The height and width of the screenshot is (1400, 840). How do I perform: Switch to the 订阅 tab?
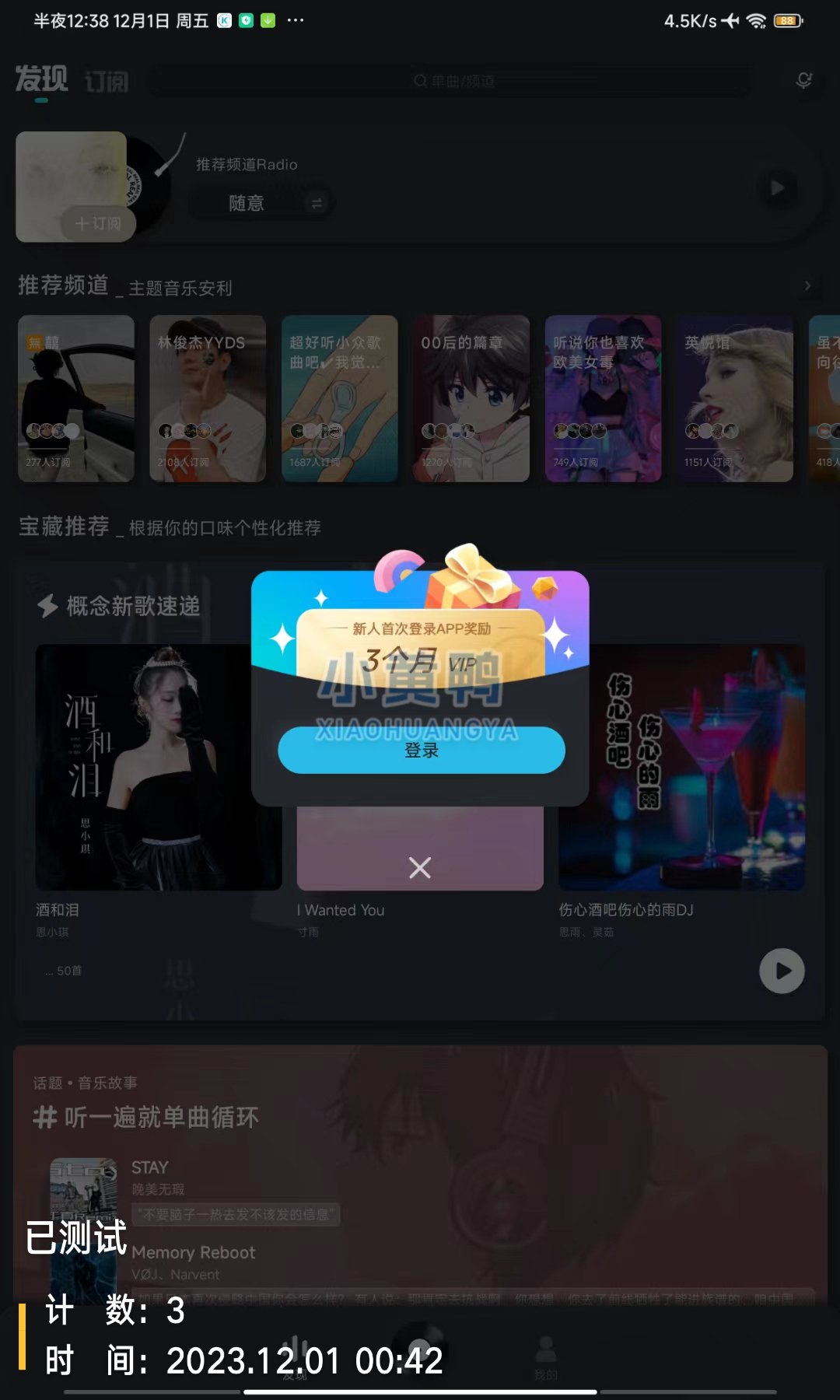107,81
